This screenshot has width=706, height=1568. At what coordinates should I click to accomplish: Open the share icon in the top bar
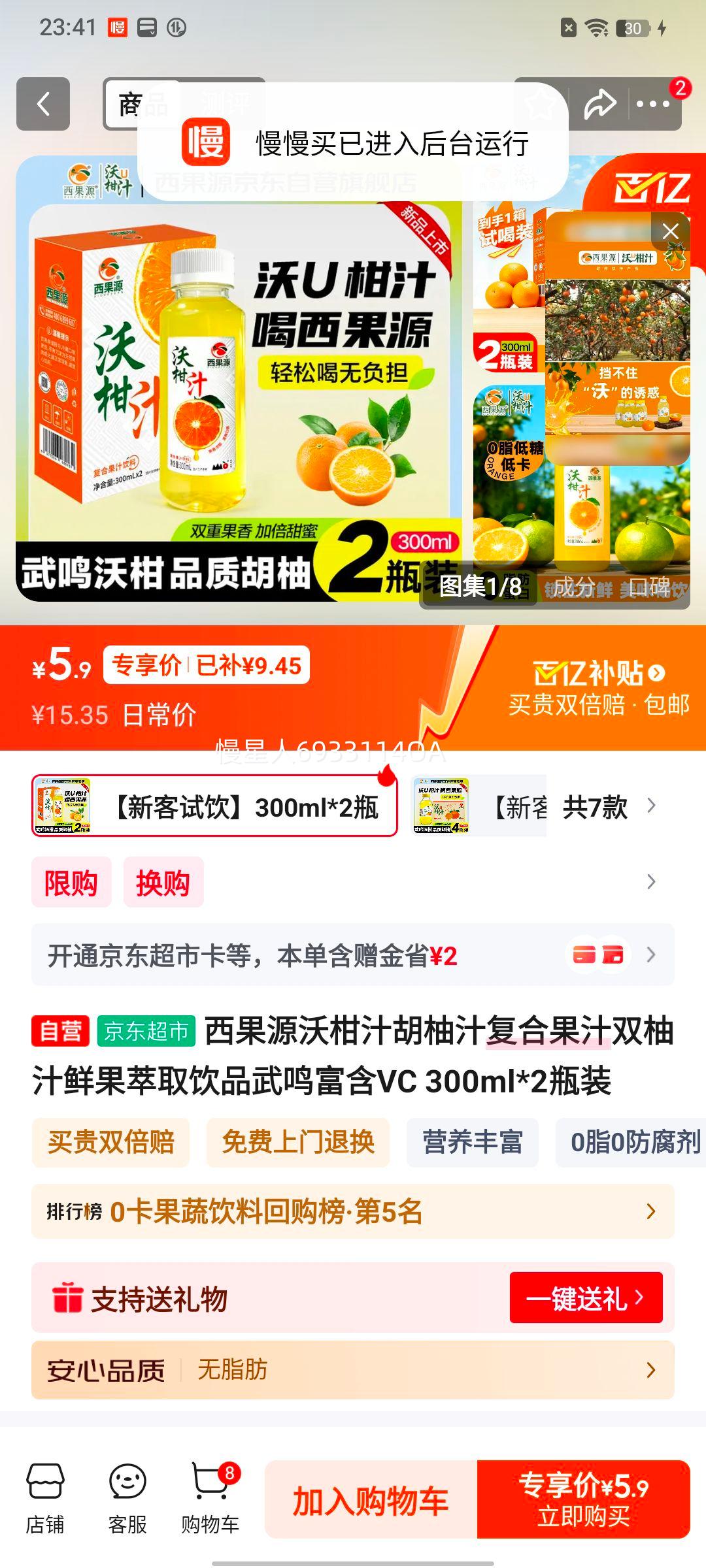coord(600,105)
